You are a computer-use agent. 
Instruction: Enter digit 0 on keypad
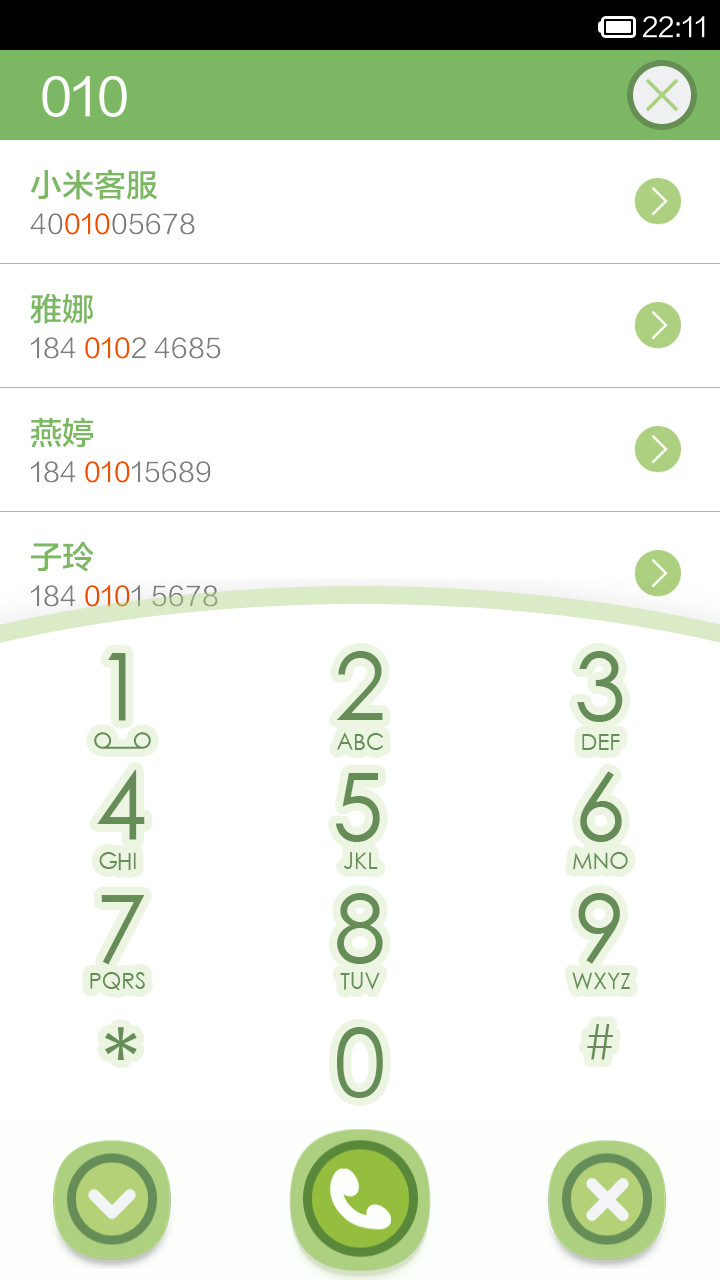359,1063
